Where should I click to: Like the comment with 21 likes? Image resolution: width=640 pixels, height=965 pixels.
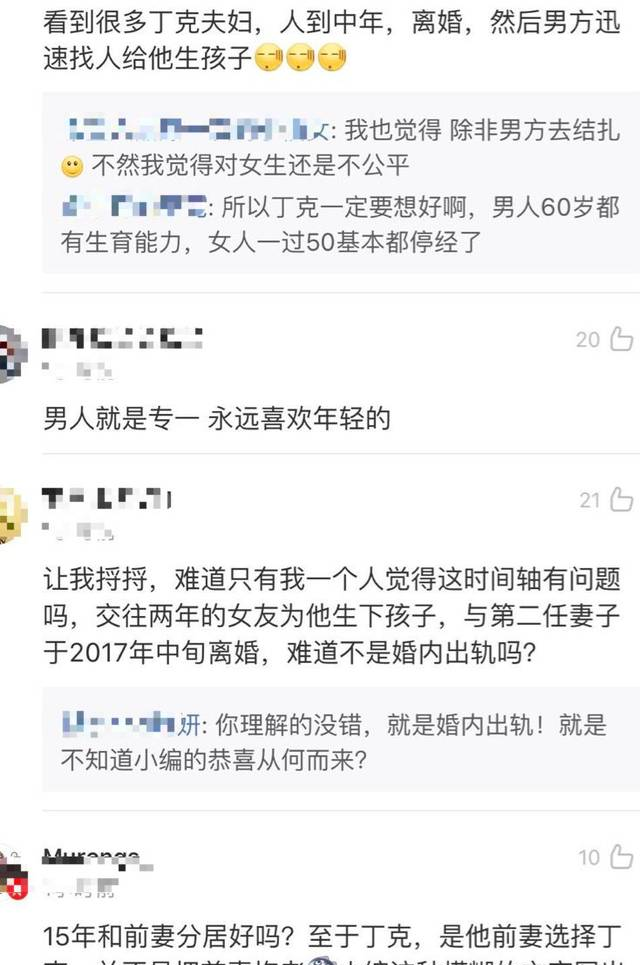tap(621, 501)
